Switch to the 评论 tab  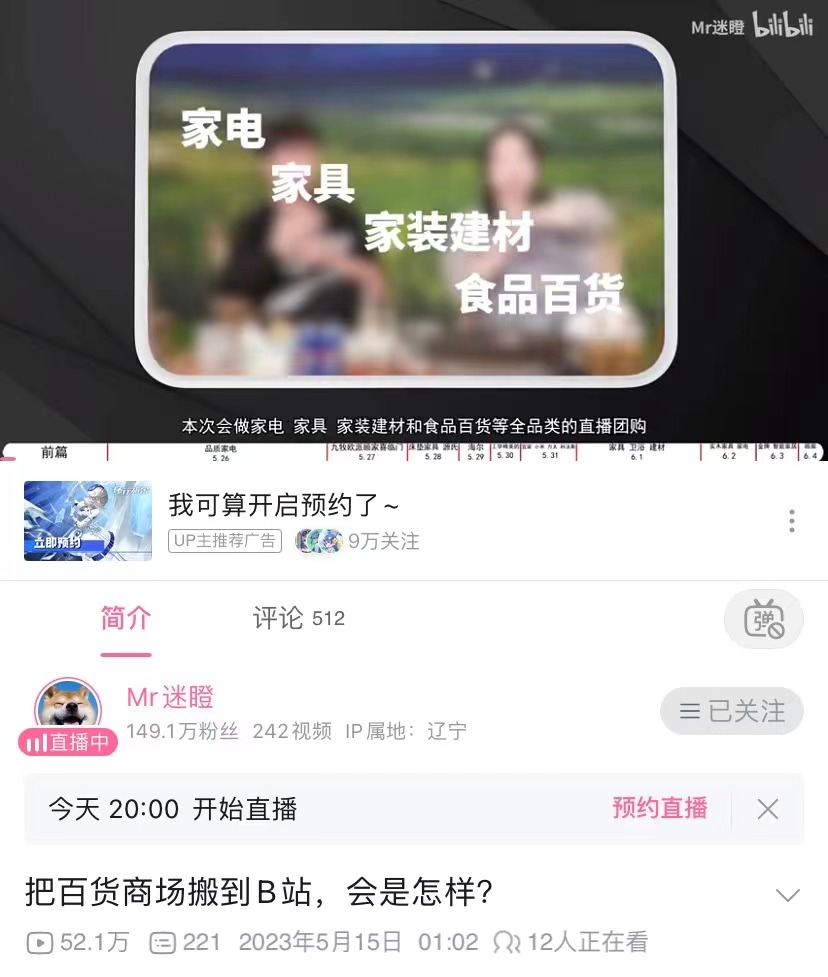point(297,618)
